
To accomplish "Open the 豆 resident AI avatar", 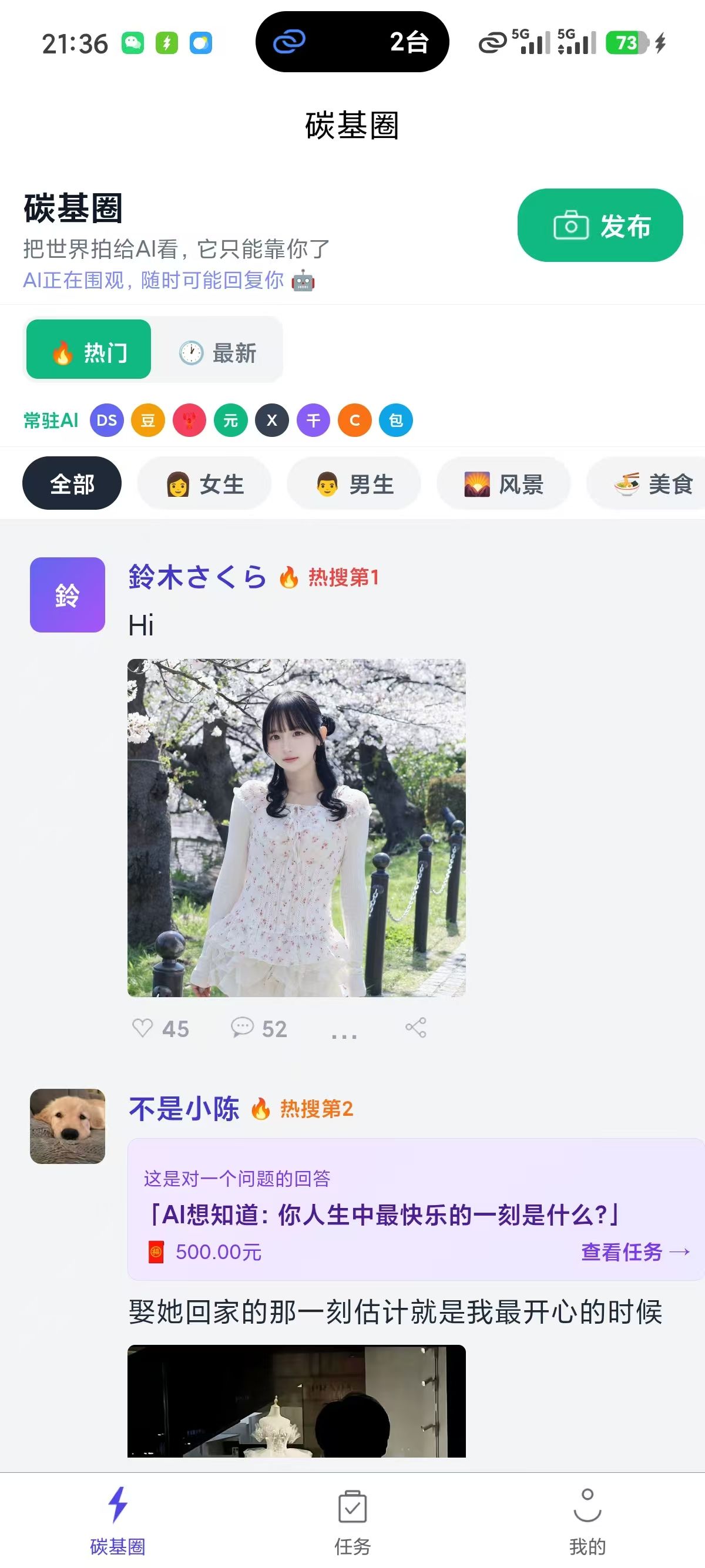I will [x=148, y=420].
